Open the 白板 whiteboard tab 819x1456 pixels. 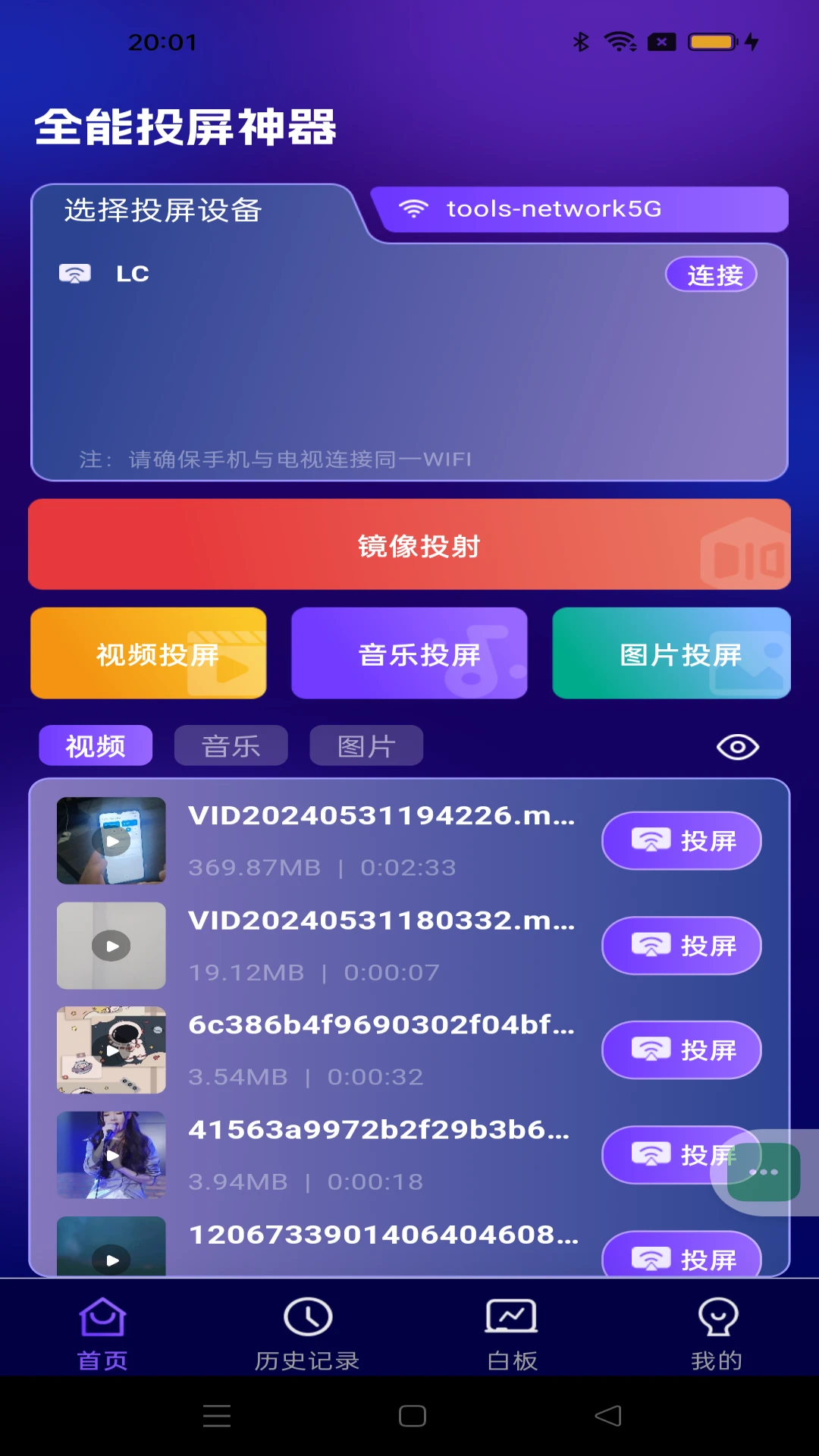(x=512, y=1334)
